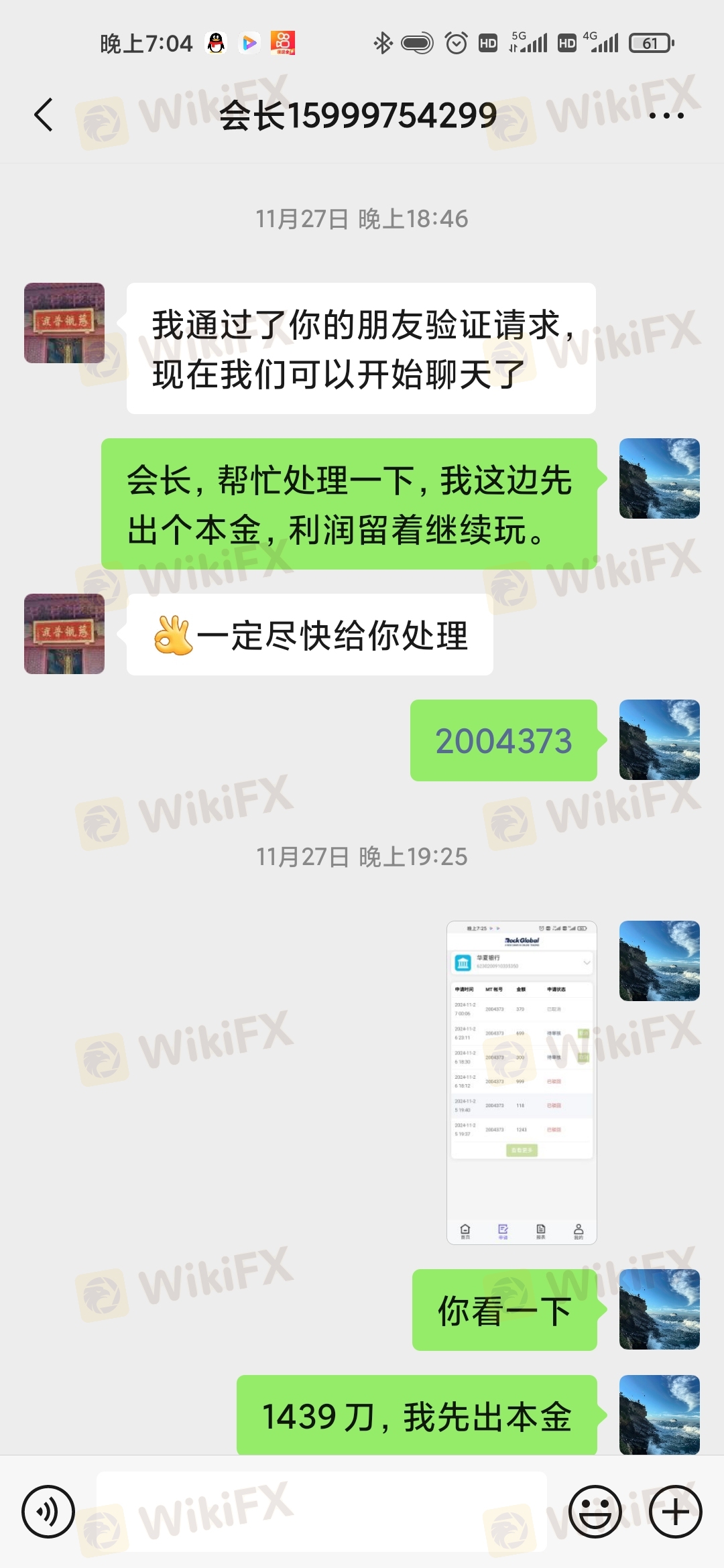Open the plus attachments panel

pos(675,1512)
